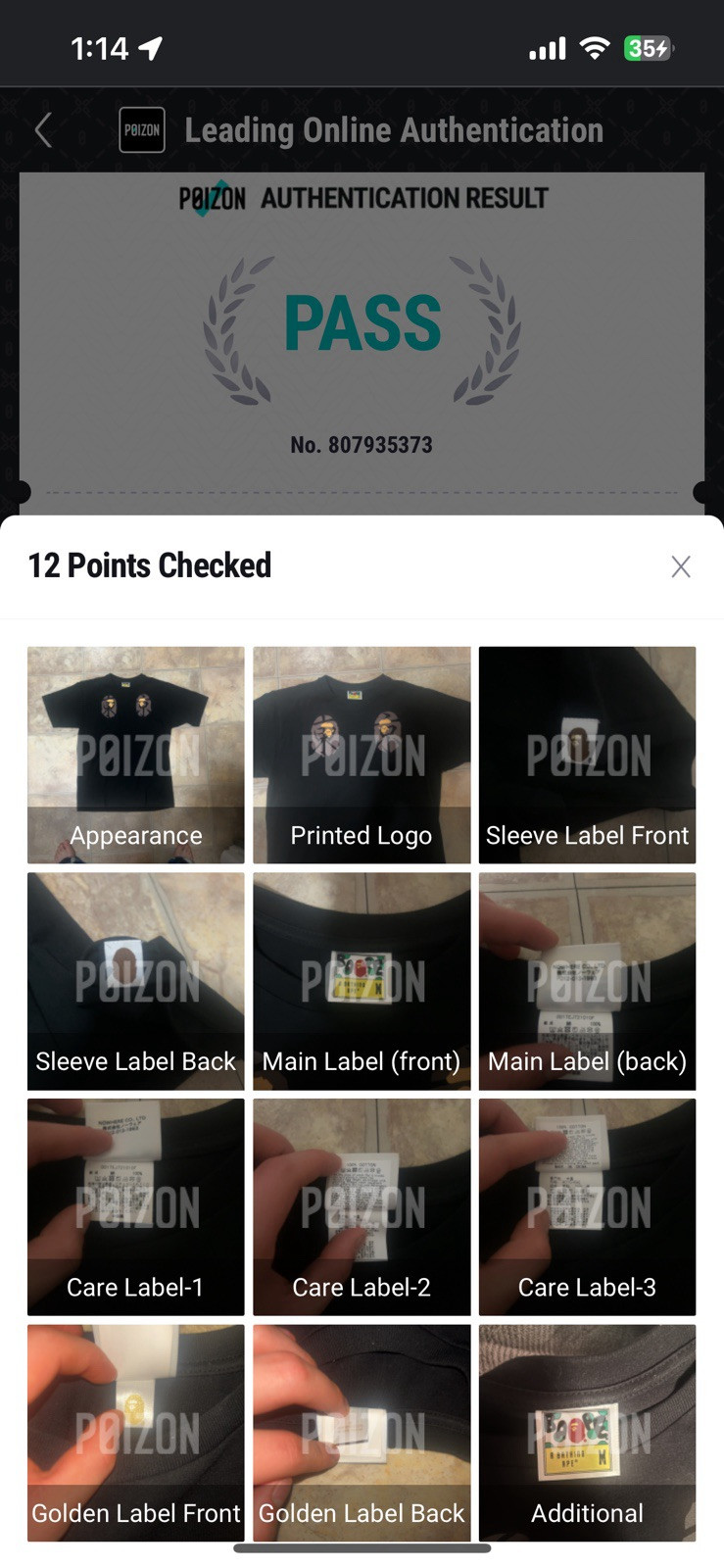View the Sleeve Label Back image
The height and width of the screenshot is (1568, 724).
coord(136,981)
